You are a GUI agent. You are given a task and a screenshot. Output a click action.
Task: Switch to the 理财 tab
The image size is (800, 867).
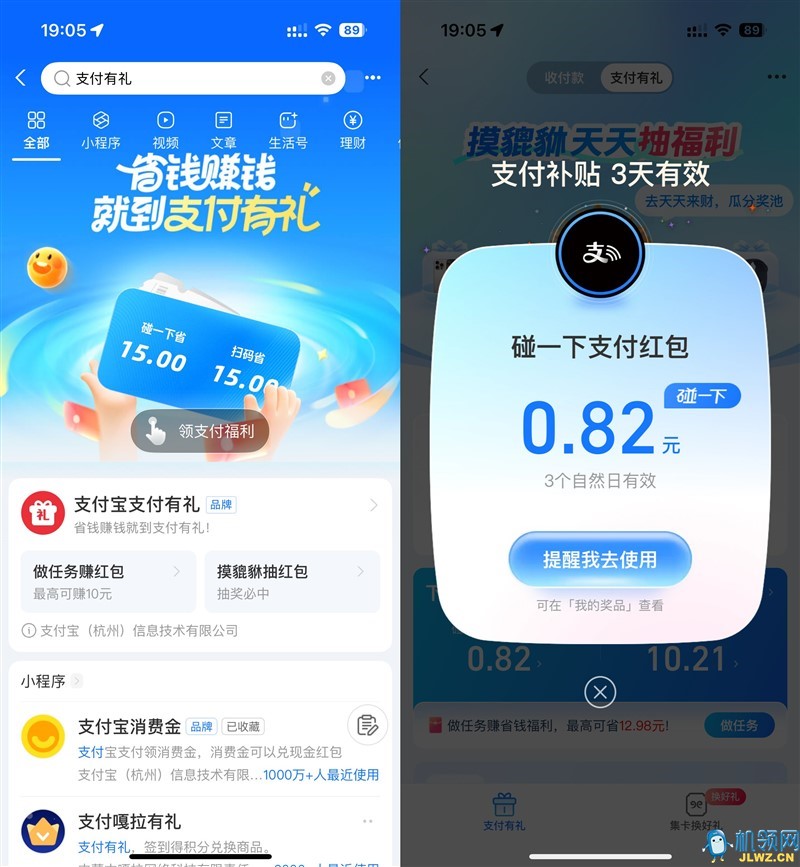(x=352, y=130)
